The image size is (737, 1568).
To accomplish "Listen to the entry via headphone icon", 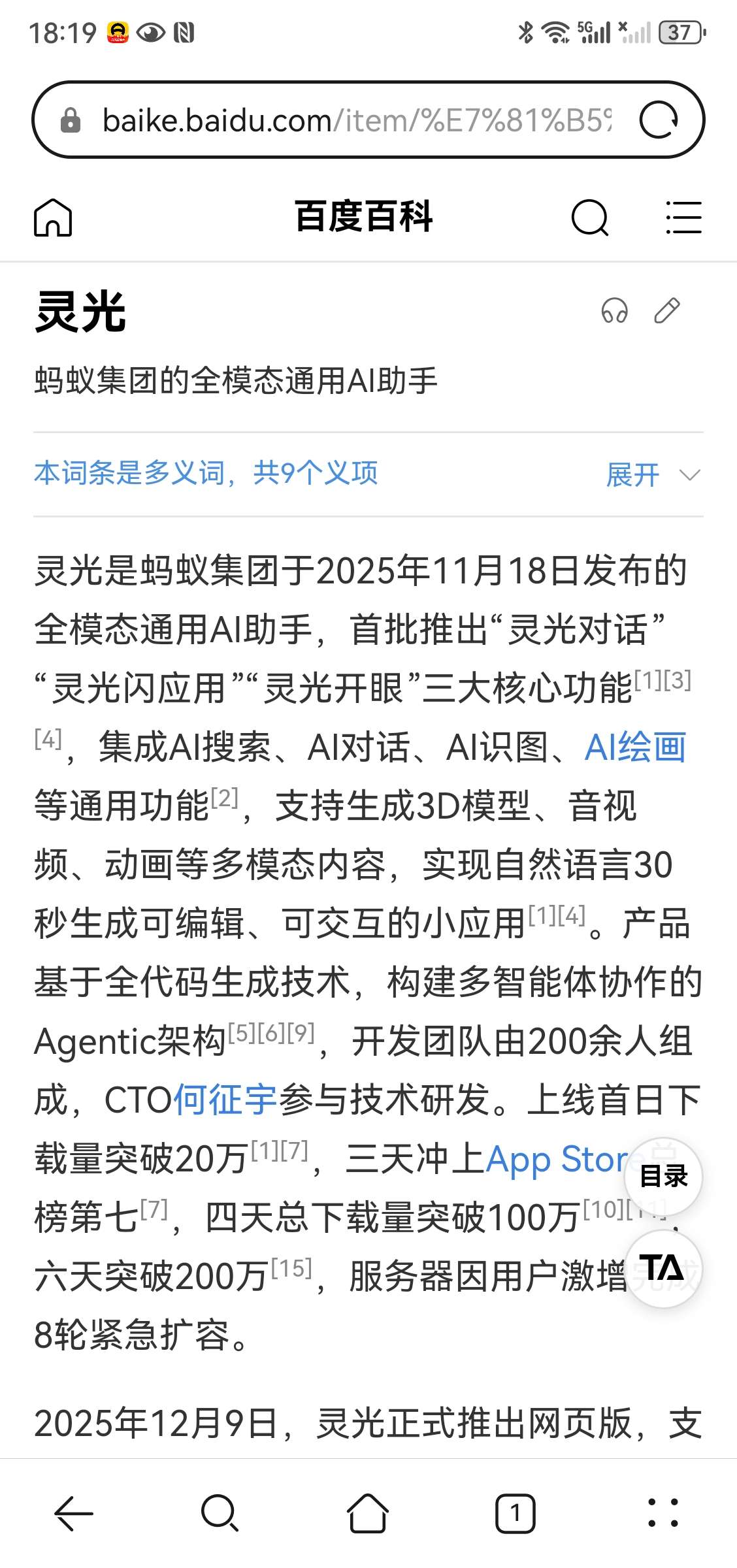I will [x=614, y=311].
